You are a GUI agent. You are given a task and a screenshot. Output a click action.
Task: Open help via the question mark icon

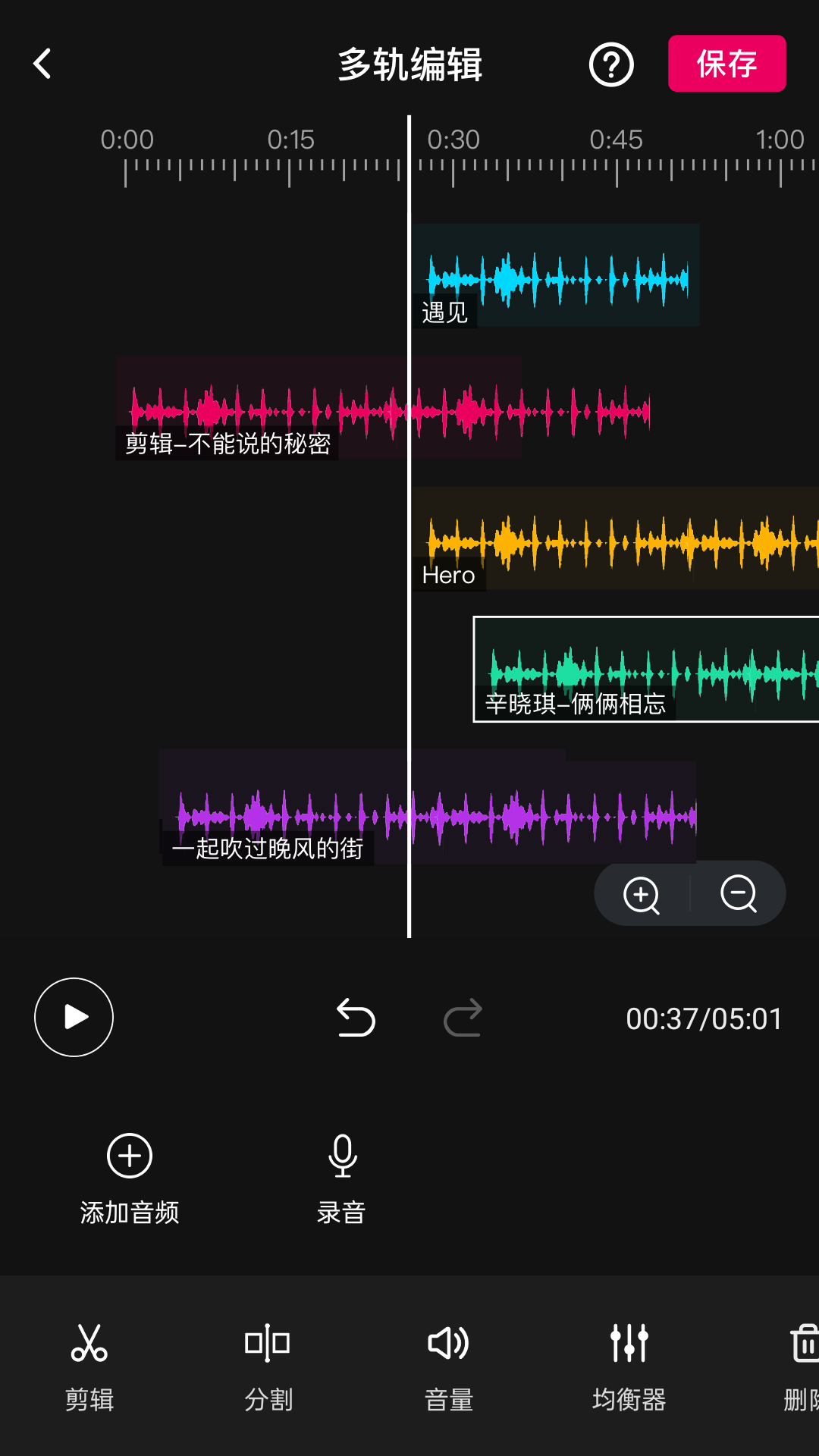click(x=610, y=64)
